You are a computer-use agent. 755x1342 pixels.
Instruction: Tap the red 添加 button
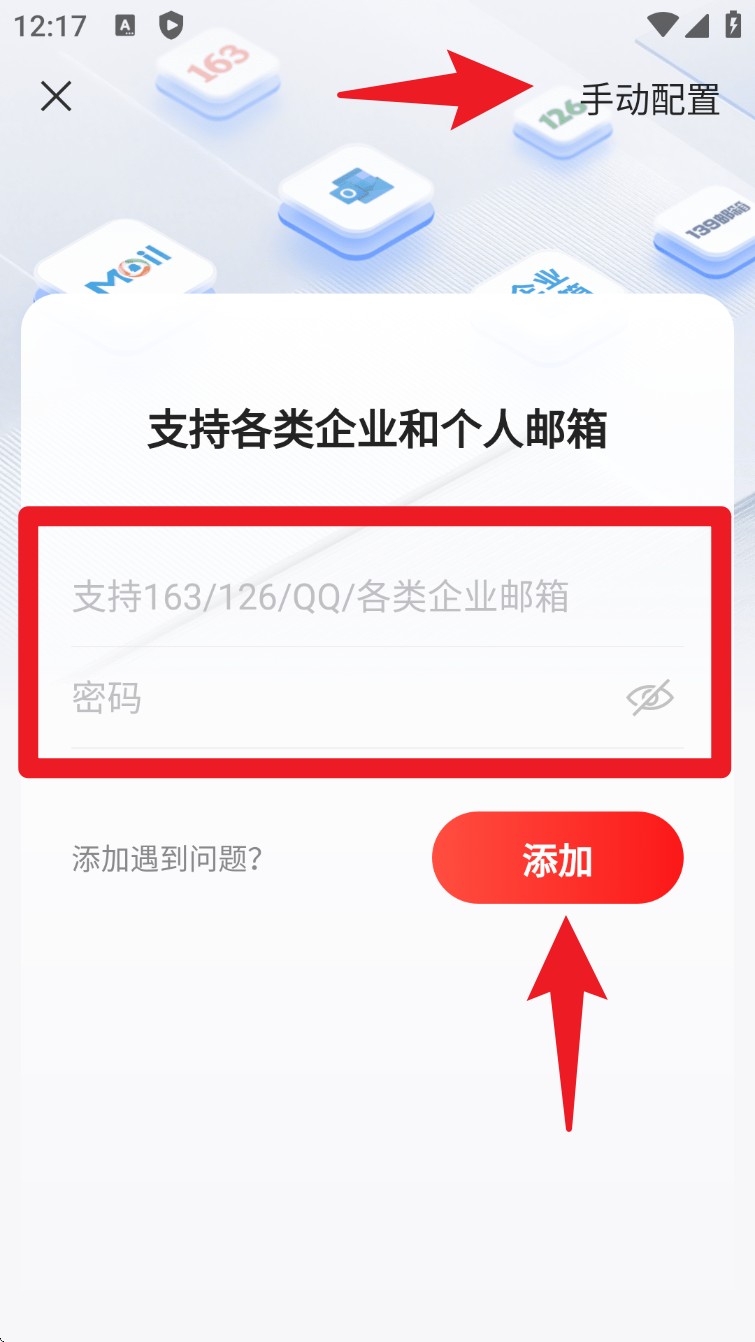point(557,859)
